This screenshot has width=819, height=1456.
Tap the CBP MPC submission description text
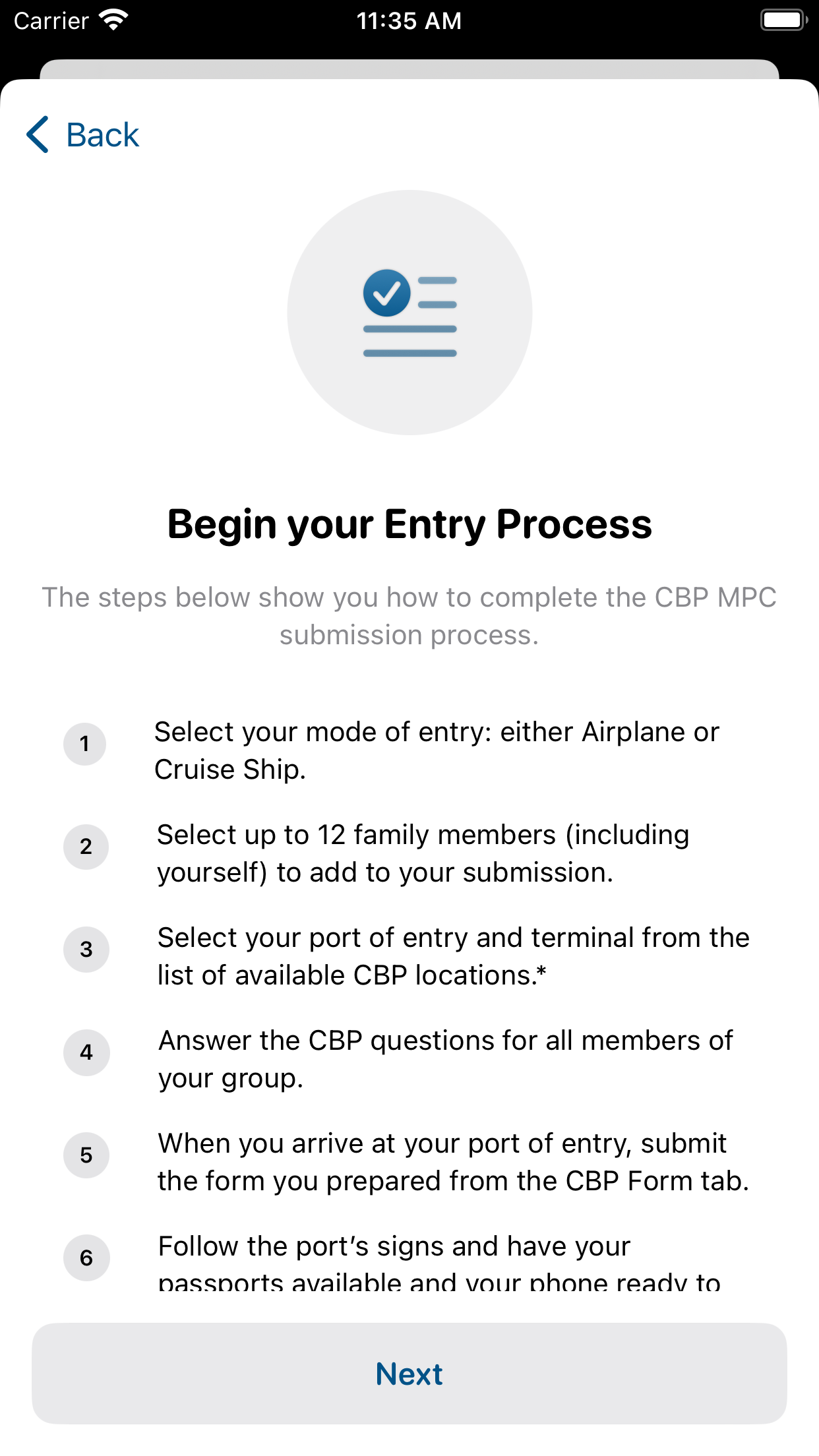(x=409, y=615)
